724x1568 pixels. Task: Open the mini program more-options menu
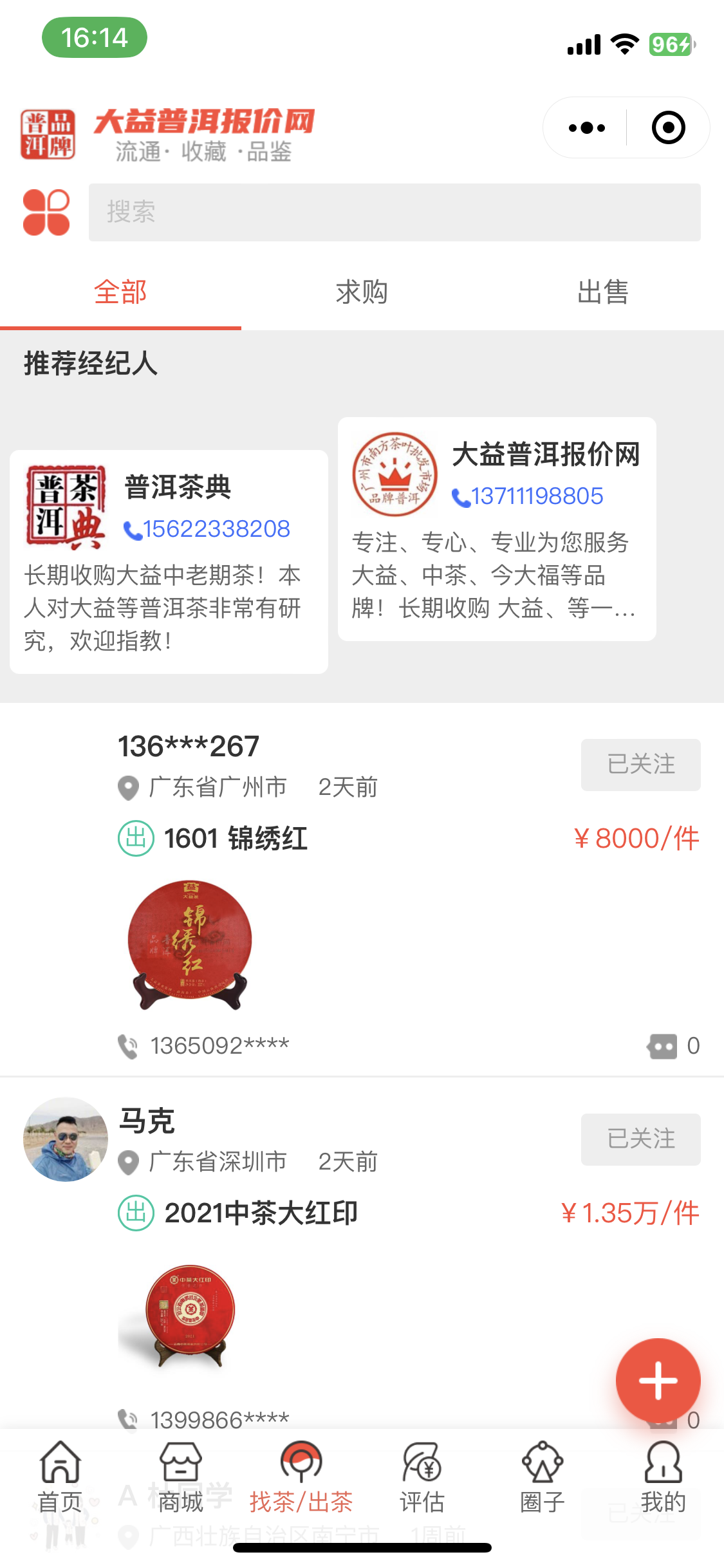587,128
